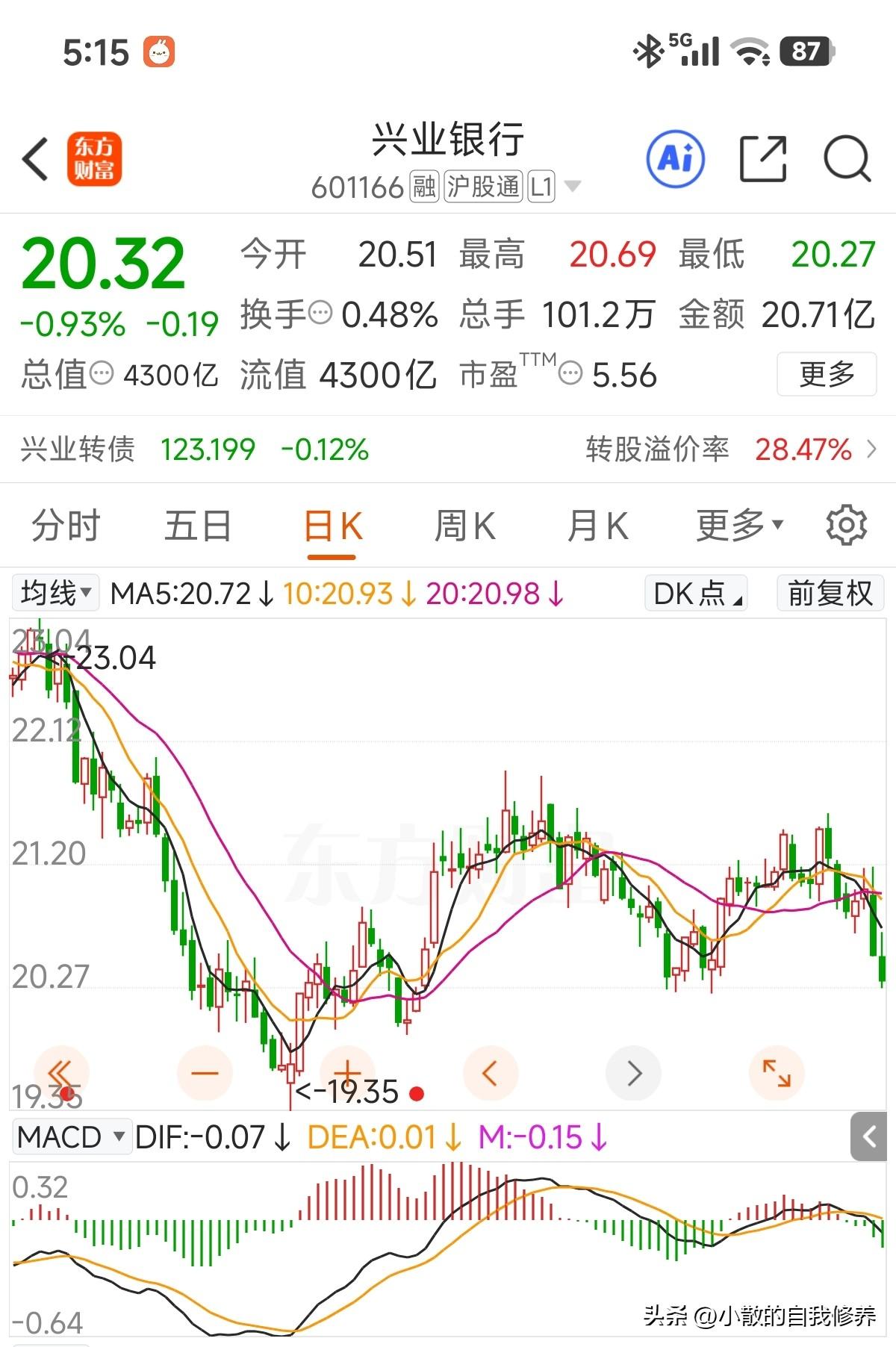896x1347 pixels.
Task: Open chart settings via the gear icon
Action: point(846,524)
